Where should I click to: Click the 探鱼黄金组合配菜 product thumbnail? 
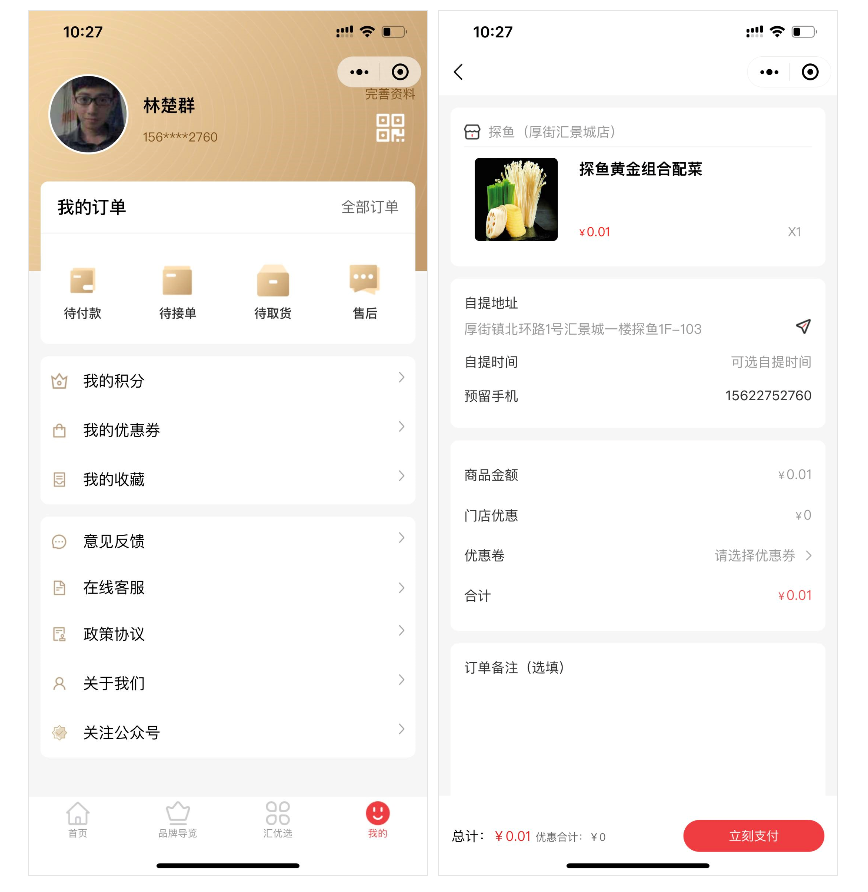[x=516, y=199]
